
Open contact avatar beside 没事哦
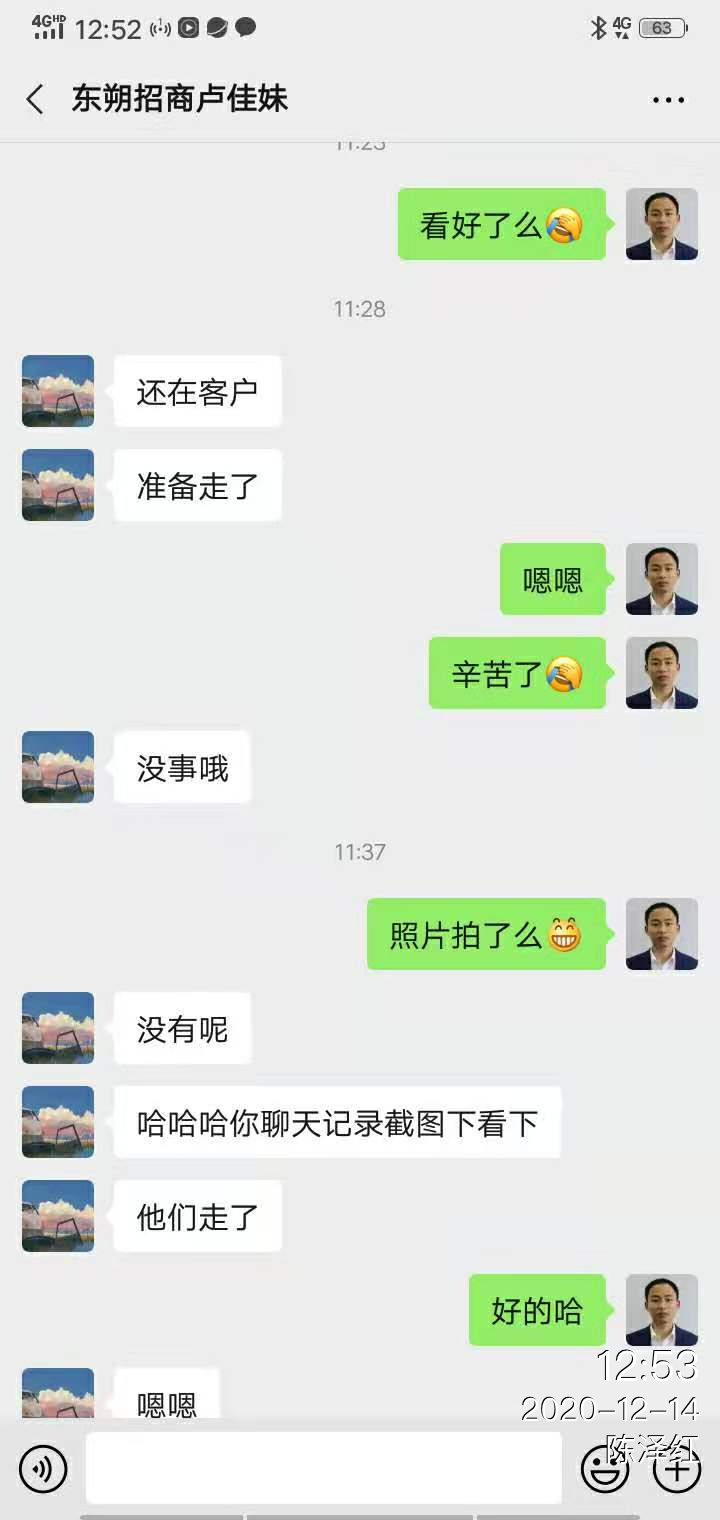[x=58, y=767]
